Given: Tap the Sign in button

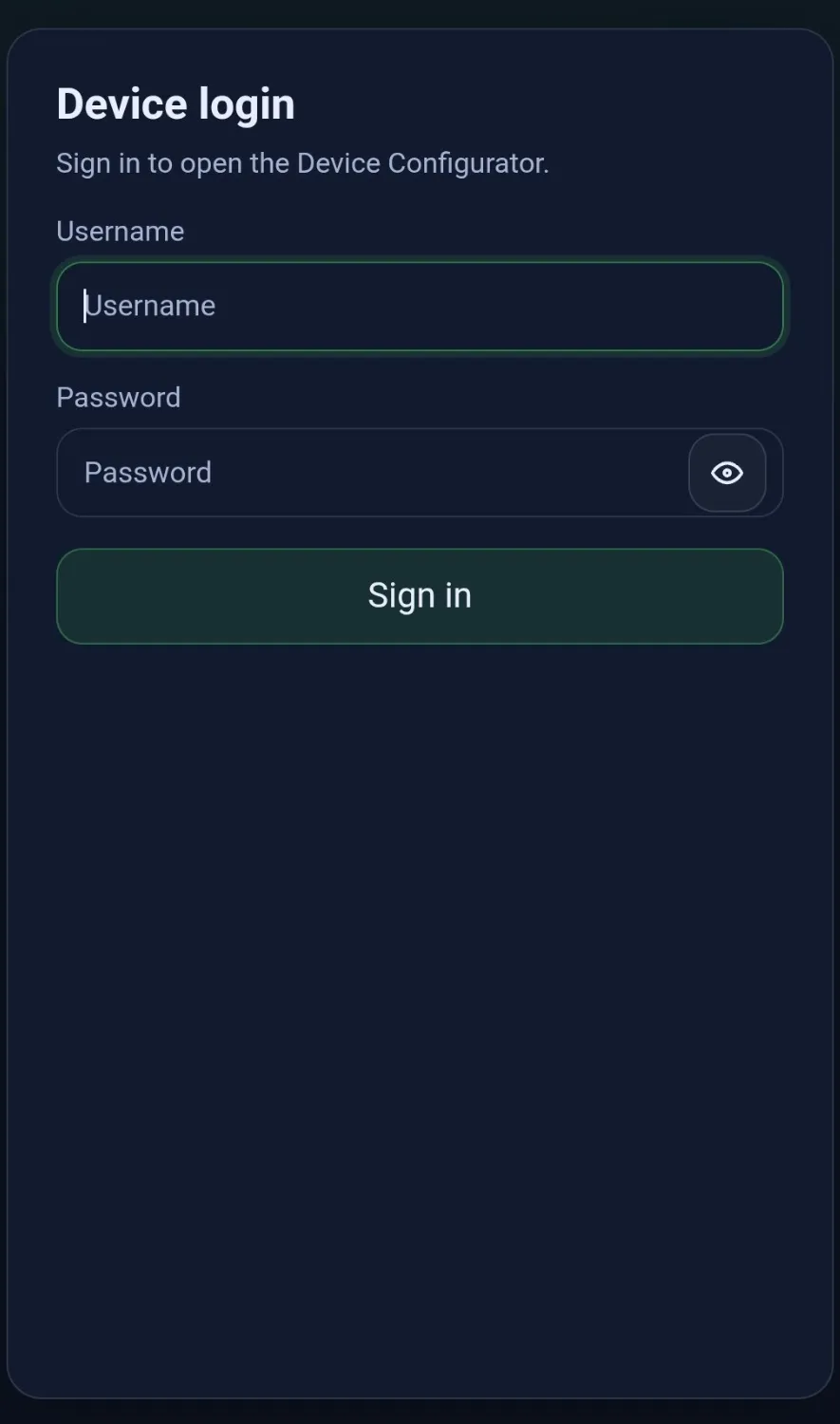Looking at the screenshot, I should coord(420,596).
